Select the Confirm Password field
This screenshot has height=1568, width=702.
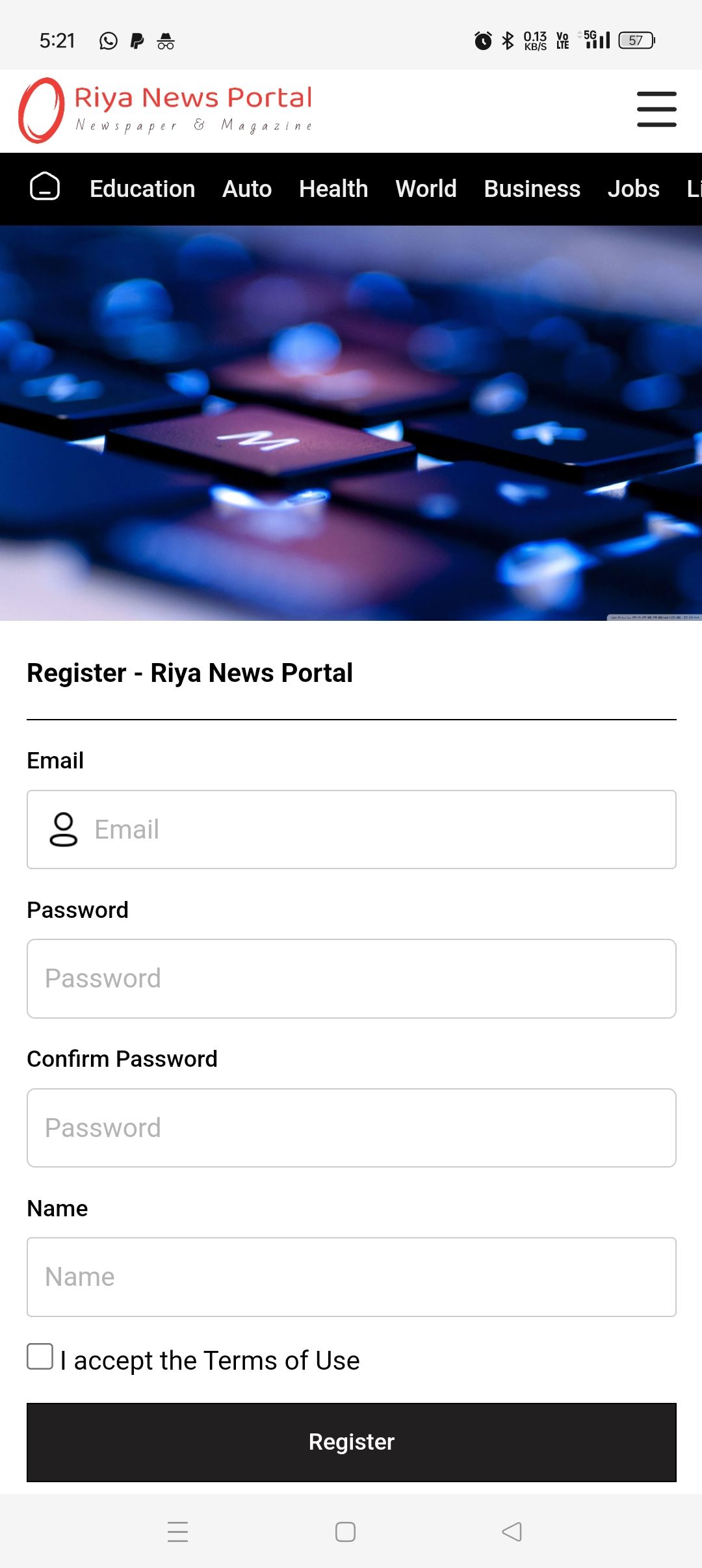pos(351,1128)
